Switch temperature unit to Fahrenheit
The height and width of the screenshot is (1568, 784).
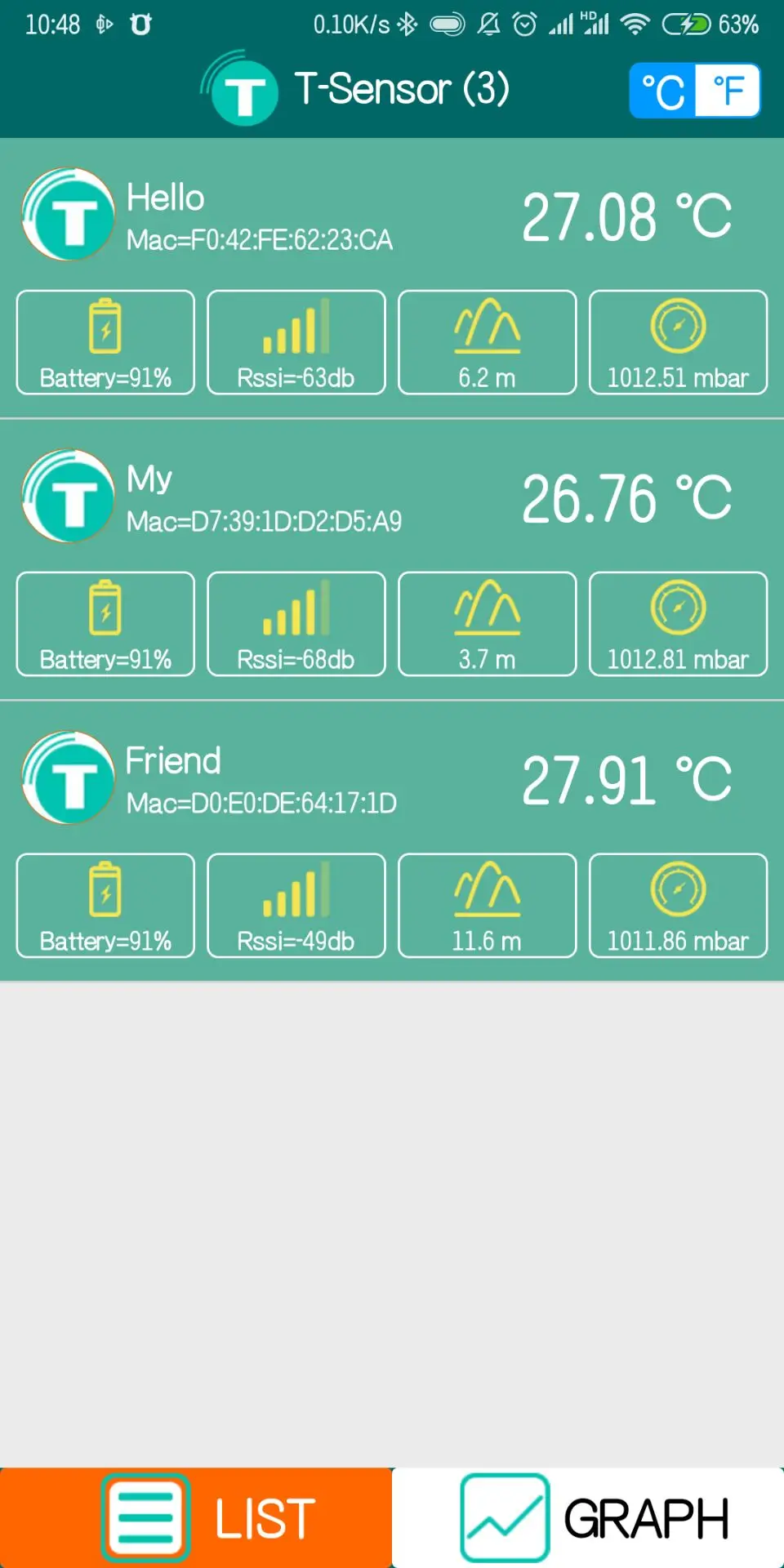728,91
